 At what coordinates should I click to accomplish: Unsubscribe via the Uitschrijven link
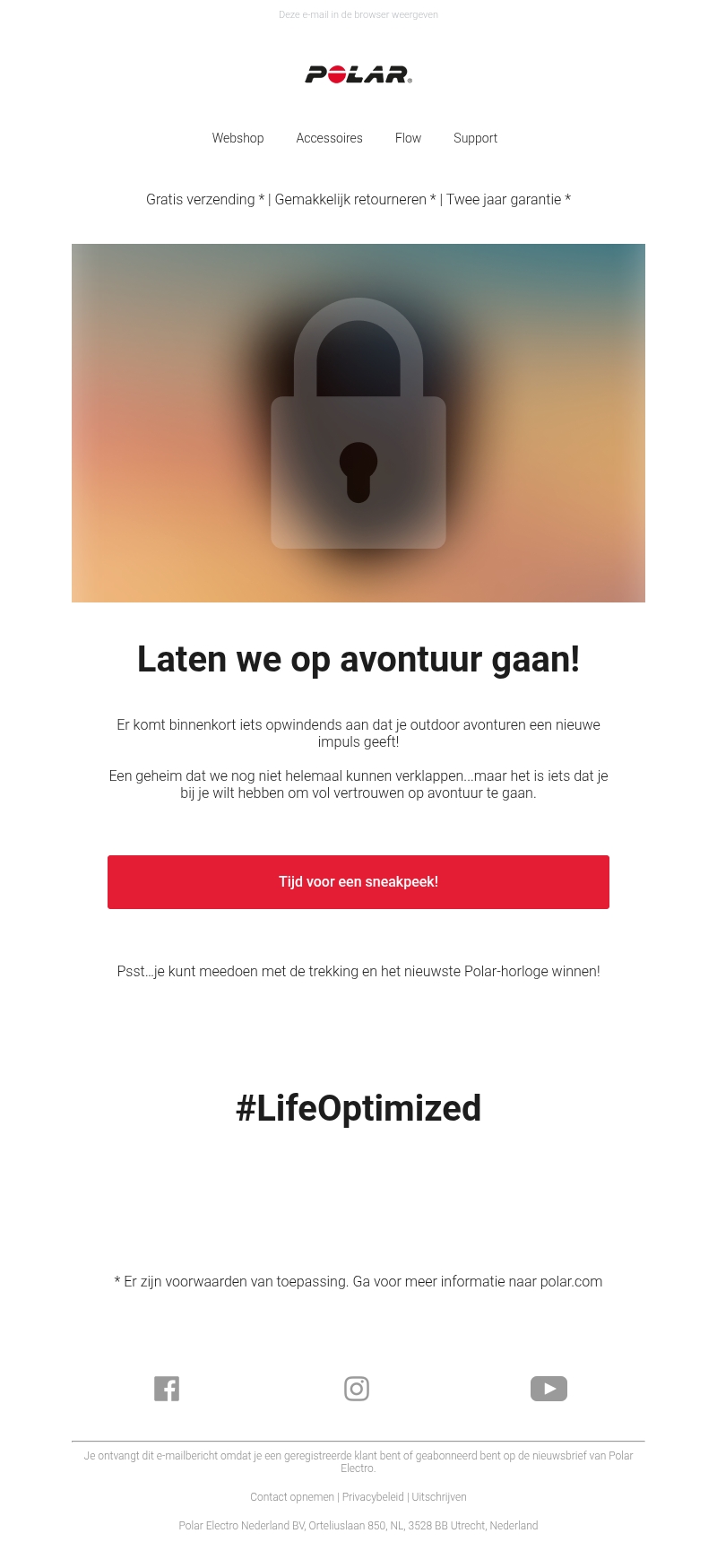tap(439, 1497)
